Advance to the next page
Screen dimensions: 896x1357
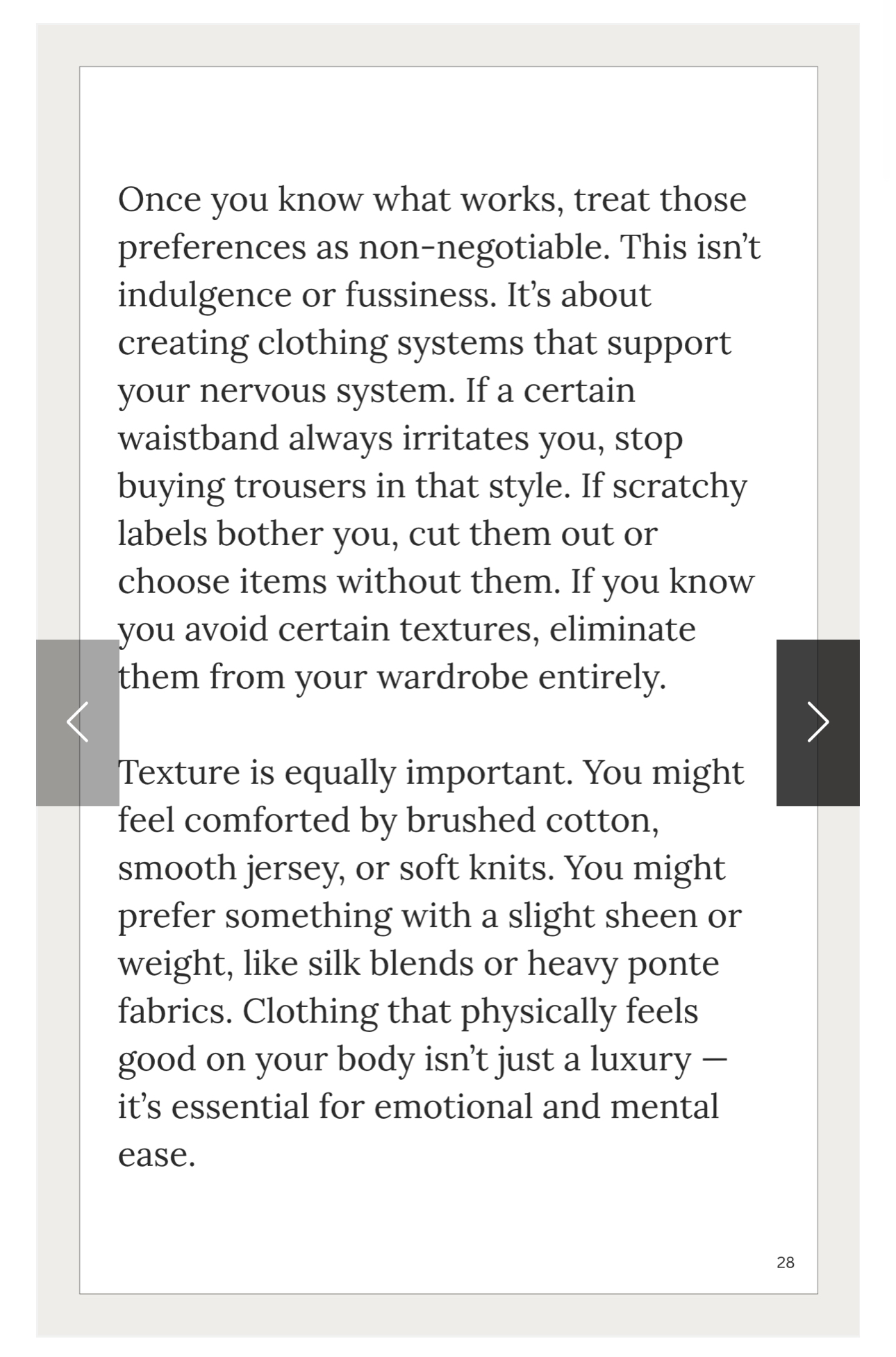point(818,722)
